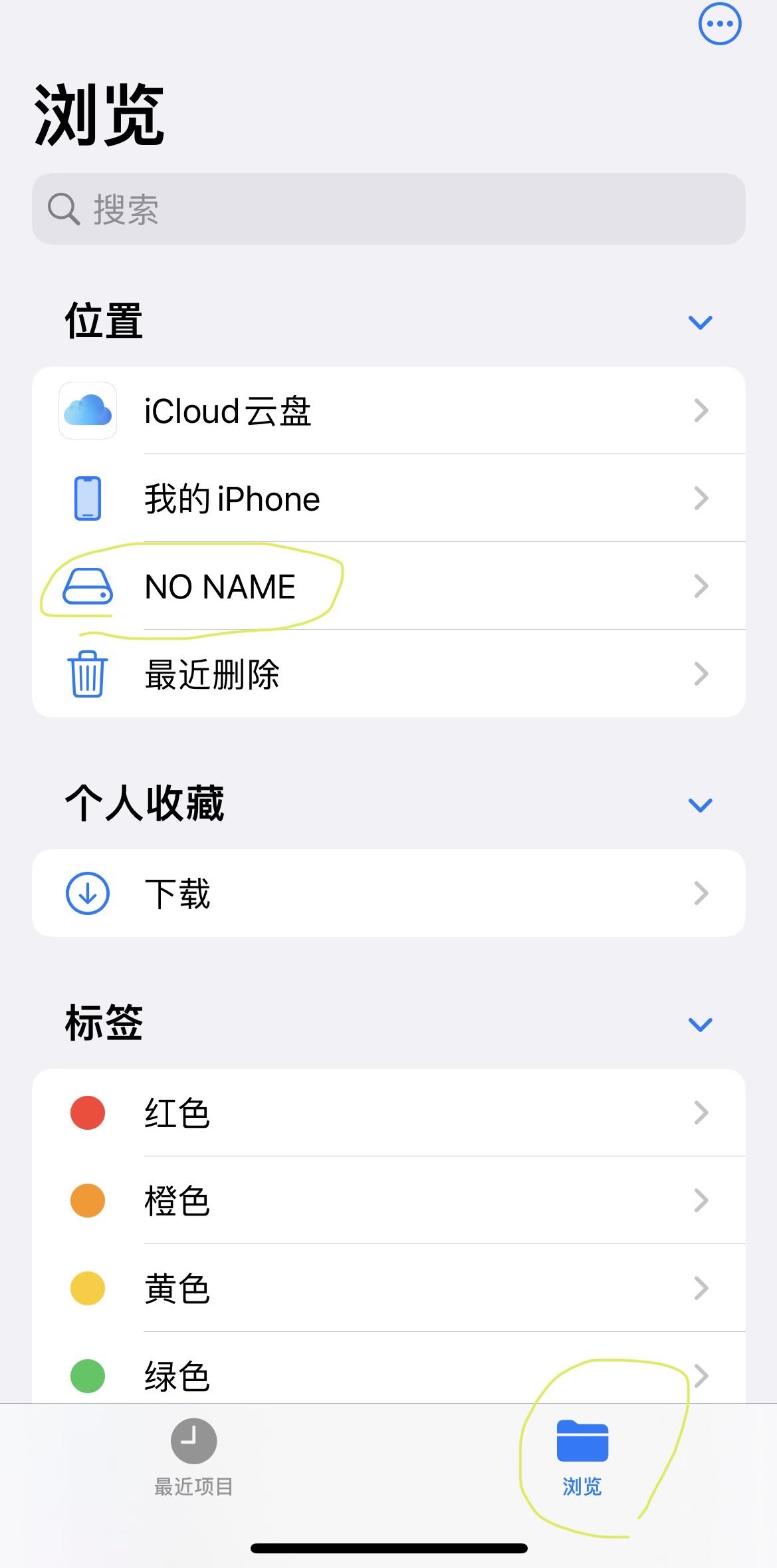Tap the 我的iPhone device icon
The height and width of the screenshot is (1568, 777).
[87, 499]
